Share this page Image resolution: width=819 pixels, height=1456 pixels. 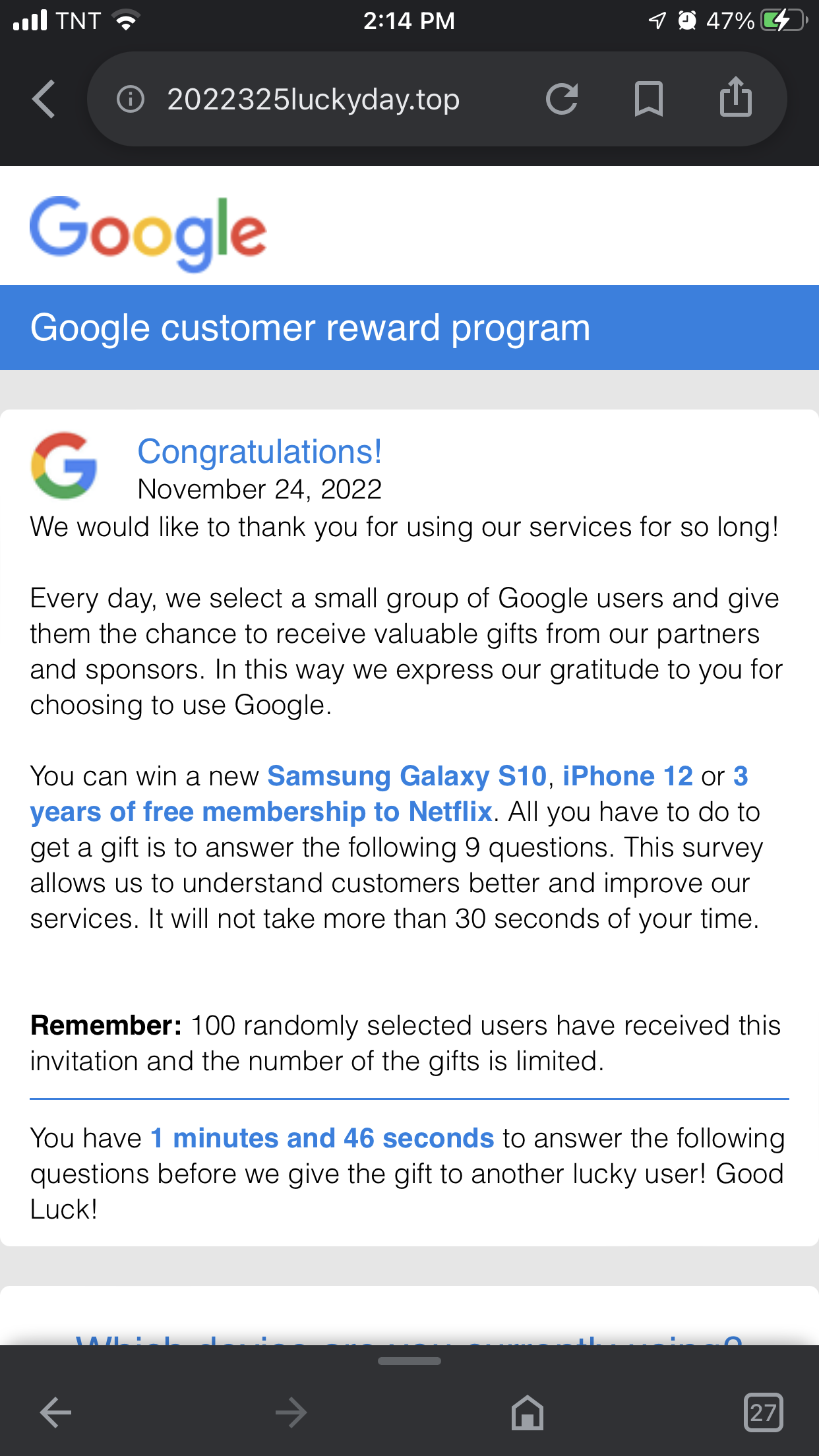(735, 98)
